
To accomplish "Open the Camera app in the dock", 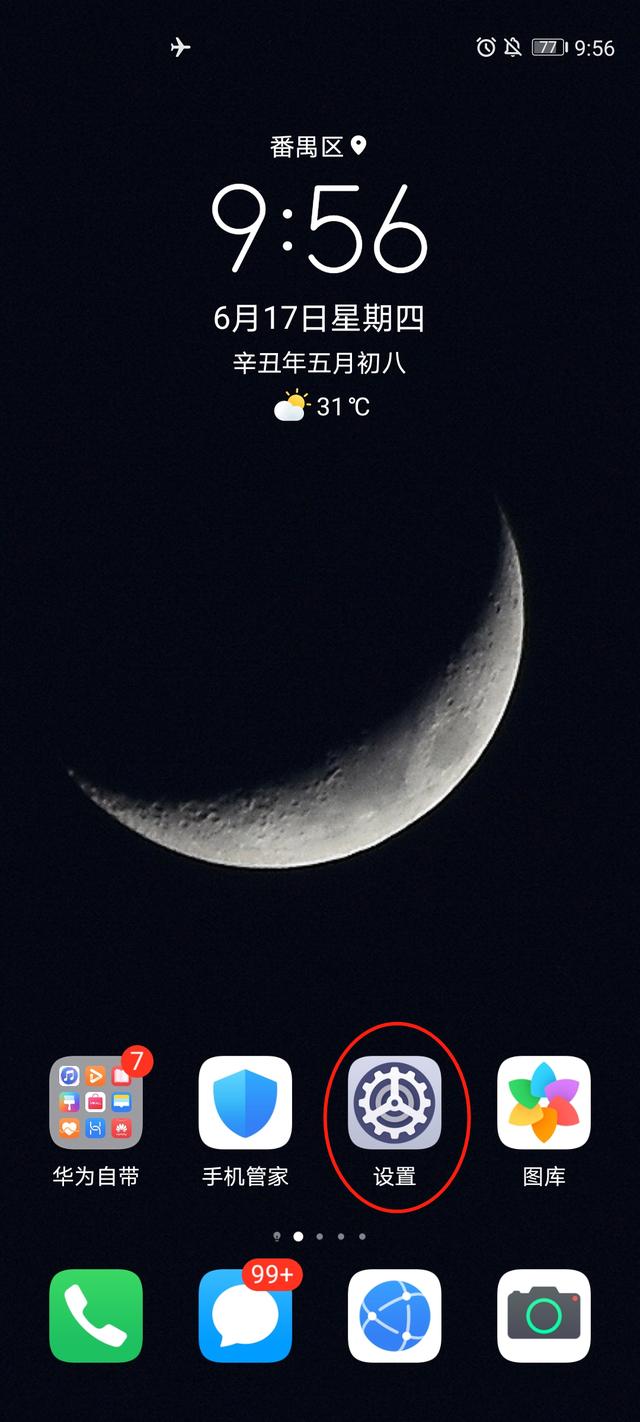I will pos(544,1315).
